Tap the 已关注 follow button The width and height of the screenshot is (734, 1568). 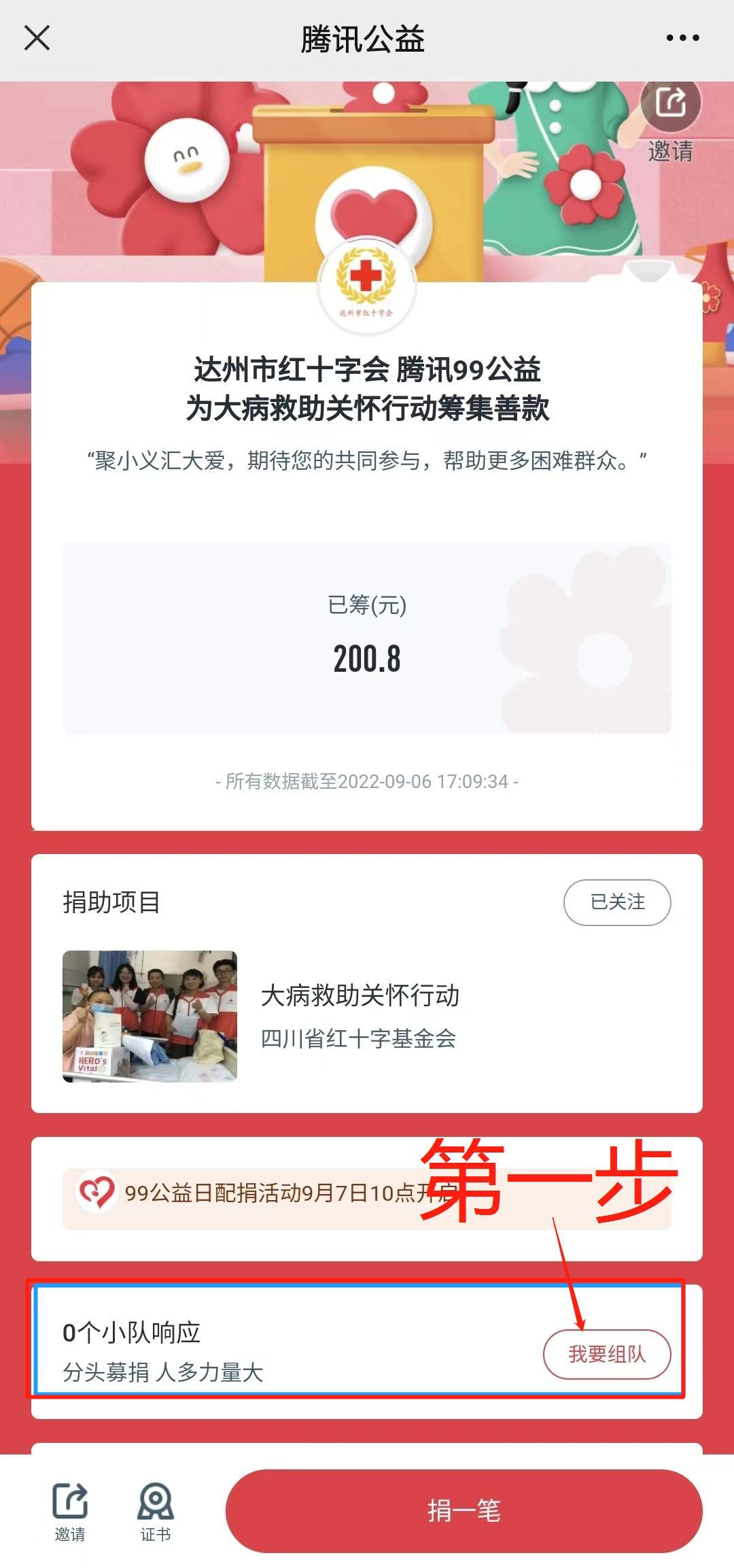point(617,902)
